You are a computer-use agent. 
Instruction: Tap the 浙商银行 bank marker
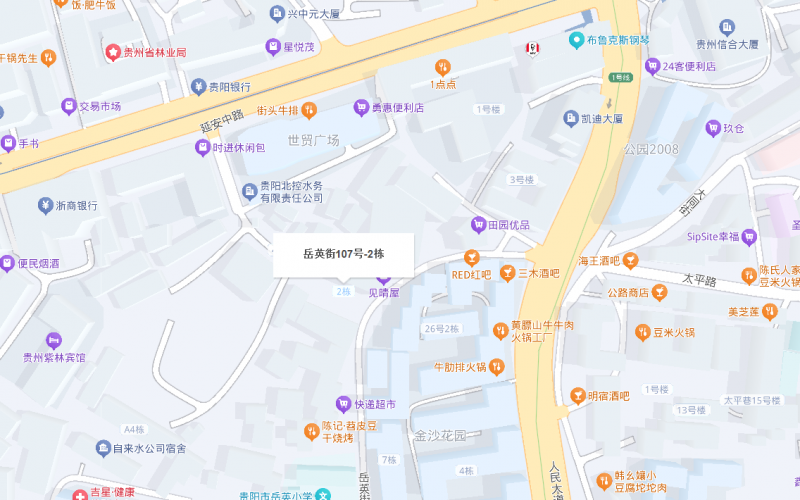[45, 205]
